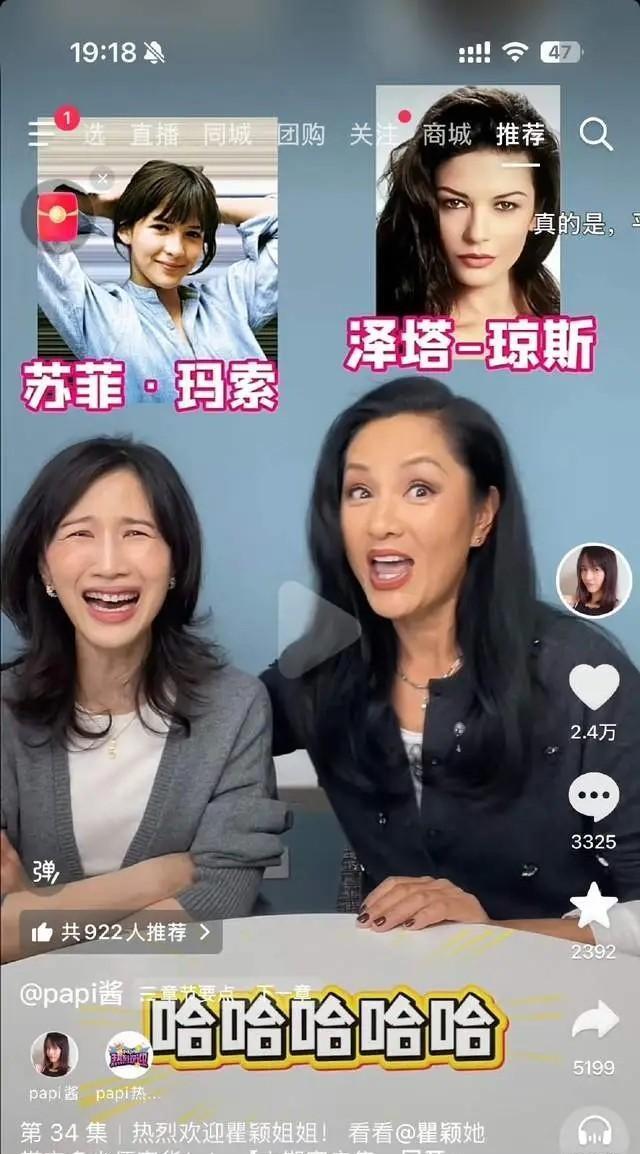Like this video with the heart

point(594,688)
